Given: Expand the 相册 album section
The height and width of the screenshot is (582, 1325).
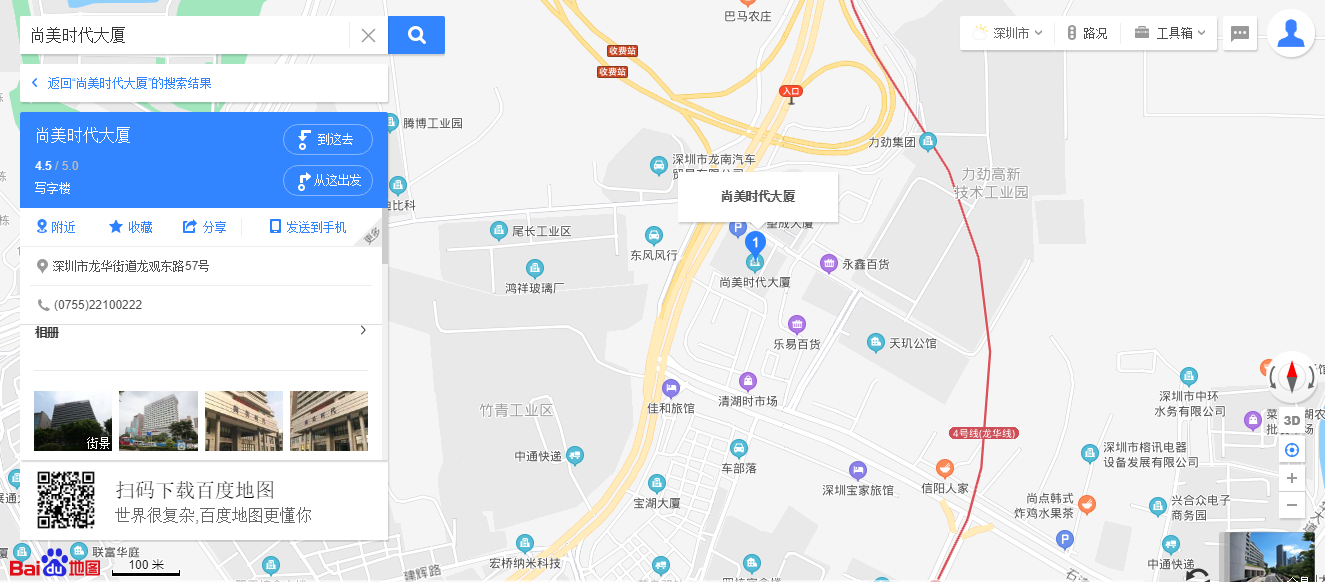Looking at the screenshot, I should click(362, 331).
